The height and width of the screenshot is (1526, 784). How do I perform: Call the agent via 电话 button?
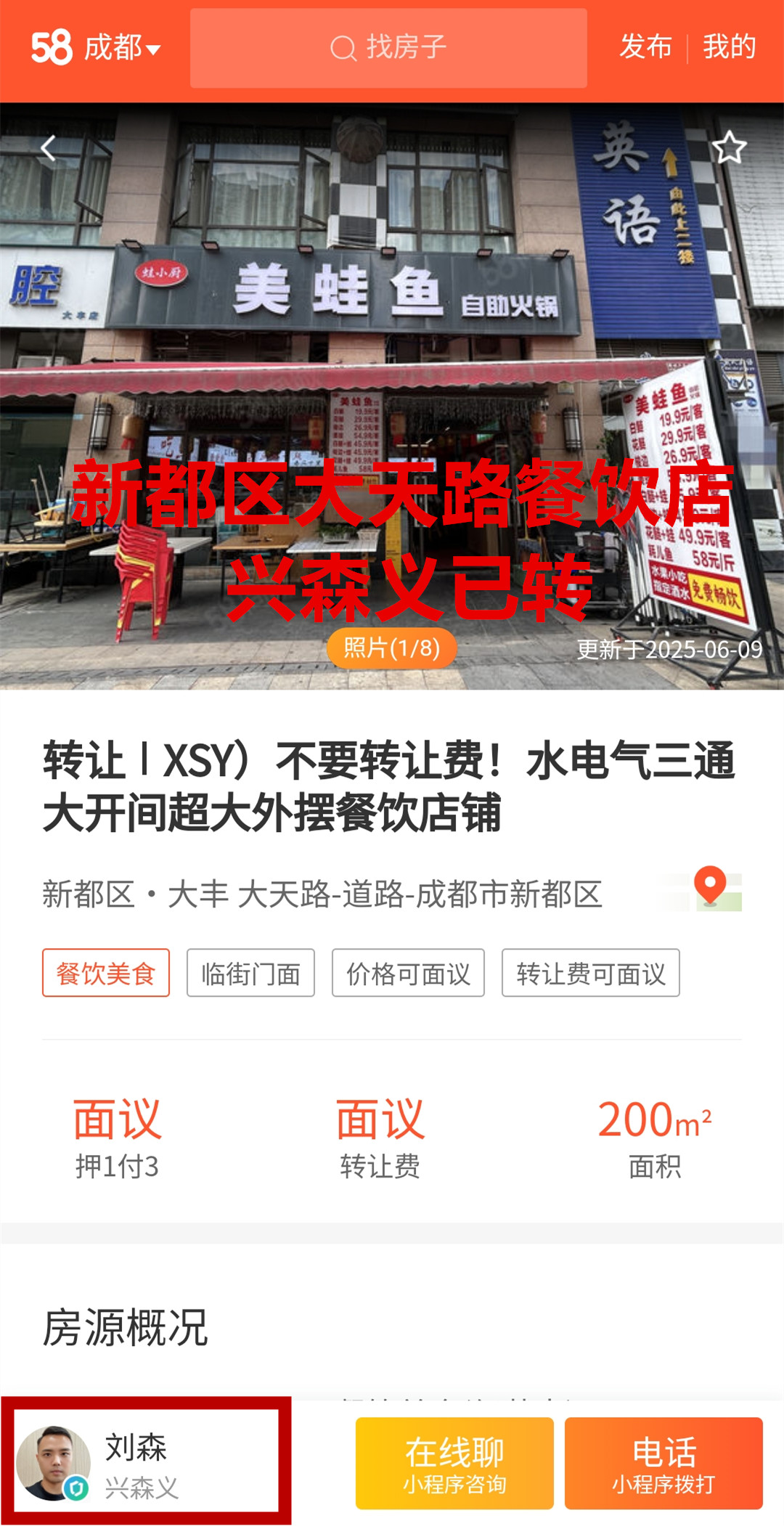click(663, 1464)
